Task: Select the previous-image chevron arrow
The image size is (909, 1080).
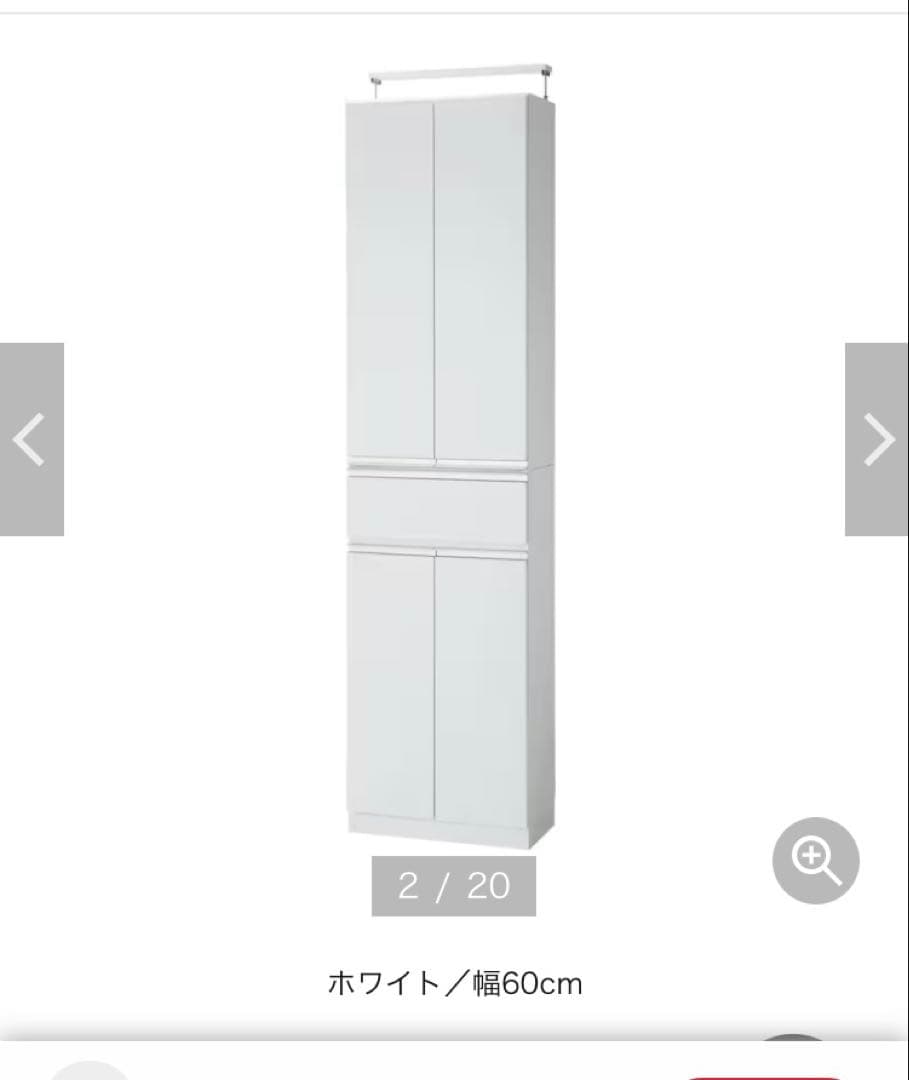Action: pyautogui.click(x=28, y=437)
